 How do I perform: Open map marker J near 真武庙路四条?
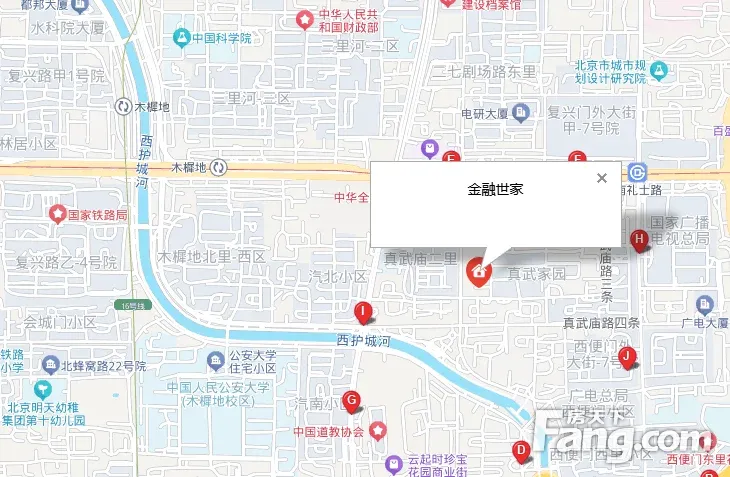tap(626, 355)
